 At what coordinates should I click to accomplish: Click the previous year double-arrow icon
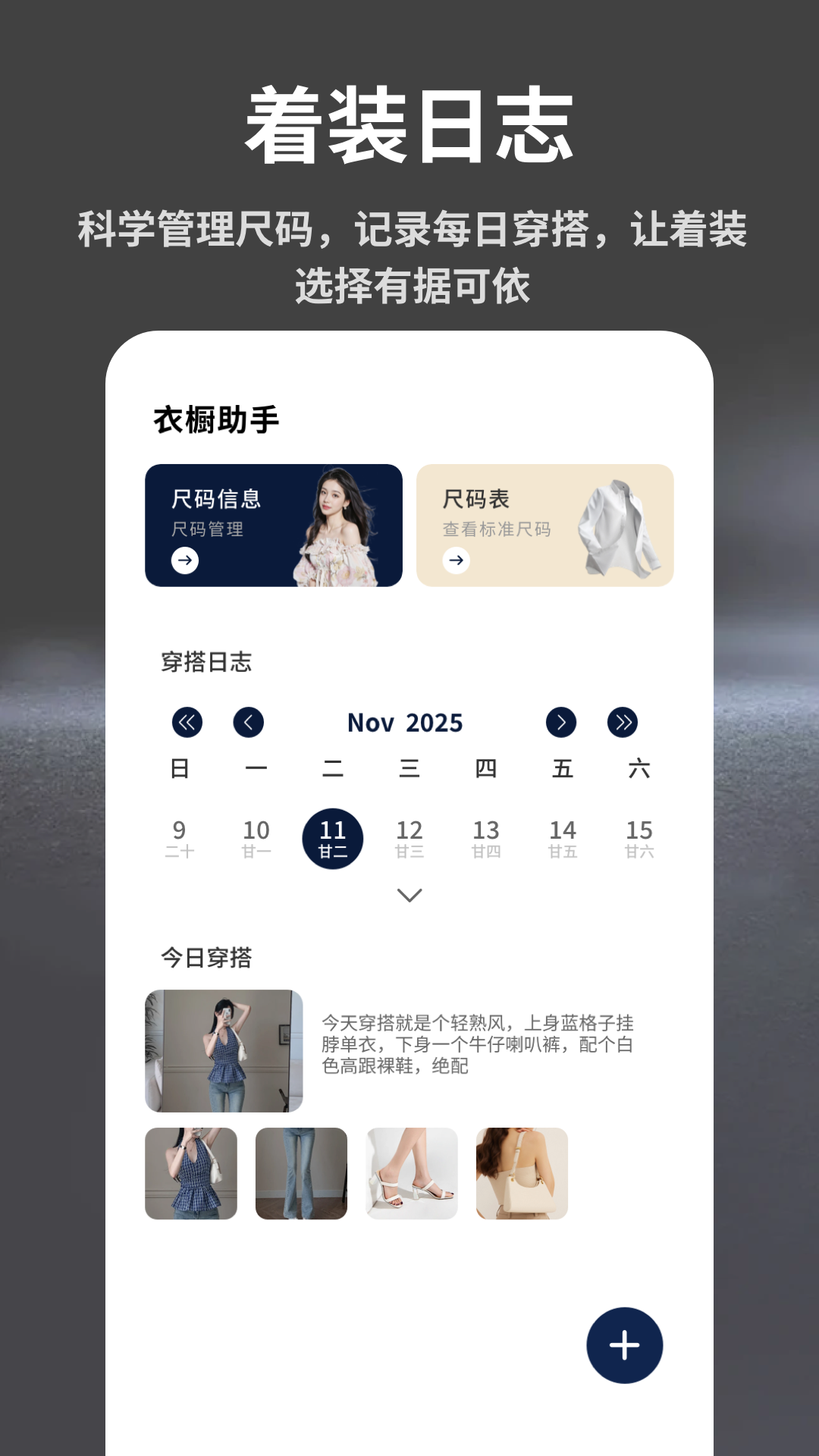(187, 723)
